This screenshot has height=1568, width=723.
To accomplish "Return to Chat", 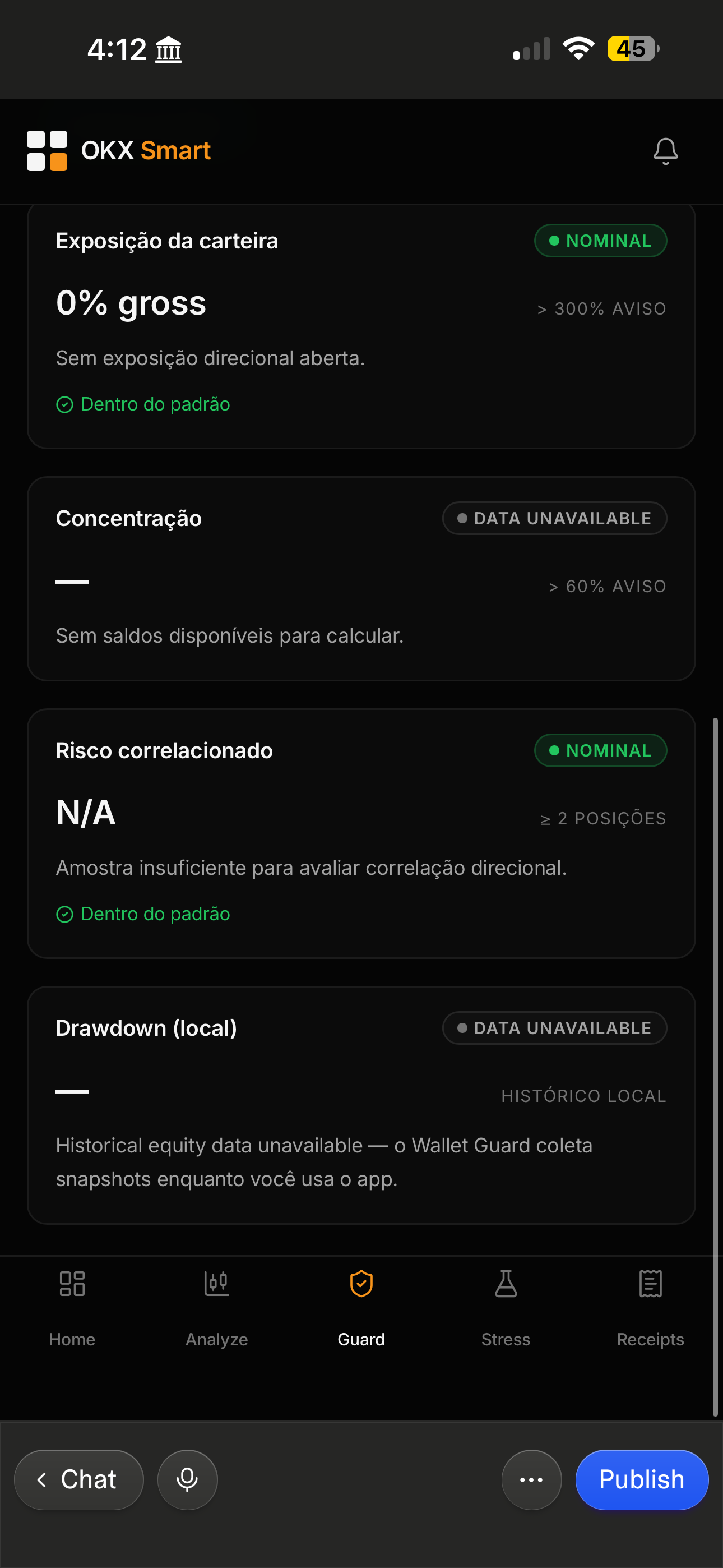I will coord(78,1480).
